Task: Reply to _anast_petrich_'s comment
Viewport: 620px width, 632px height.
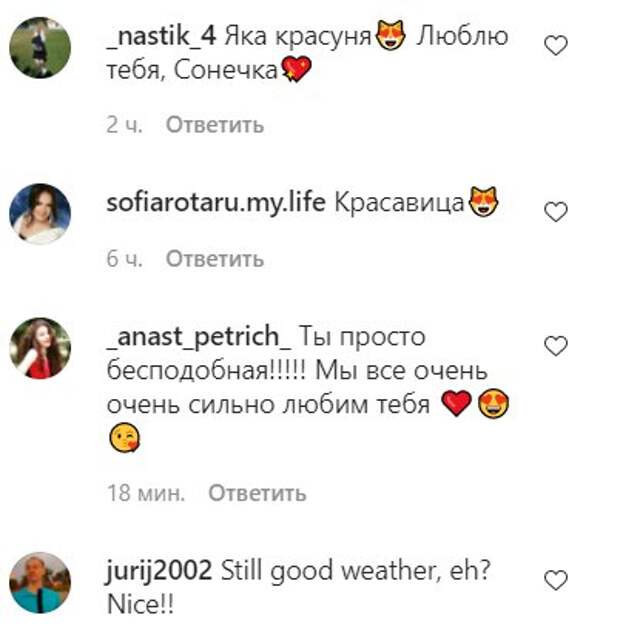Action: pyautogui.click(x=256, y=493)
